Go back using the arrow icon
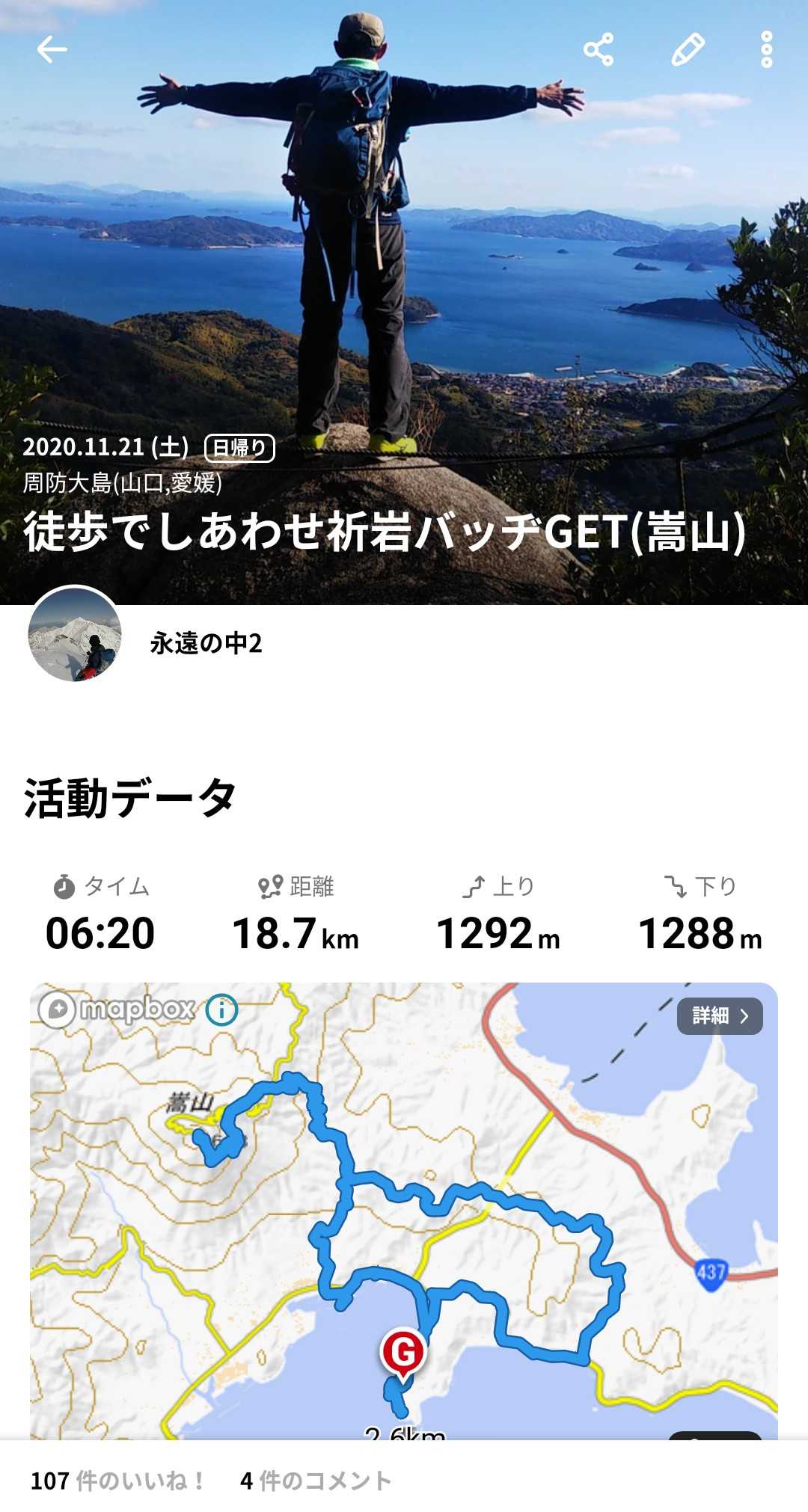Image resolution: width=808 pixels, height=1512 pixels. pos(52,50)
